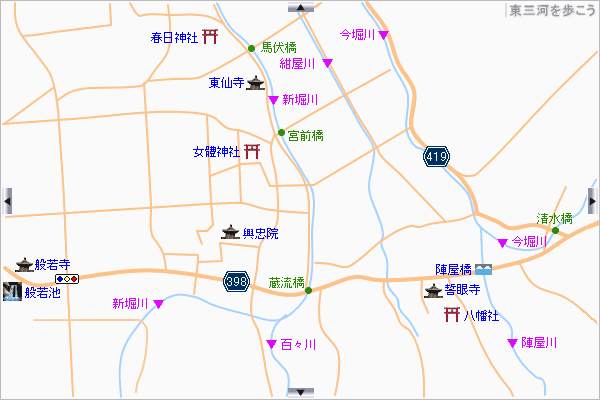This screenshot has width=600, height=400.
Task: Pan the map south with the down arrow
Action: click(x=300, y=392)
